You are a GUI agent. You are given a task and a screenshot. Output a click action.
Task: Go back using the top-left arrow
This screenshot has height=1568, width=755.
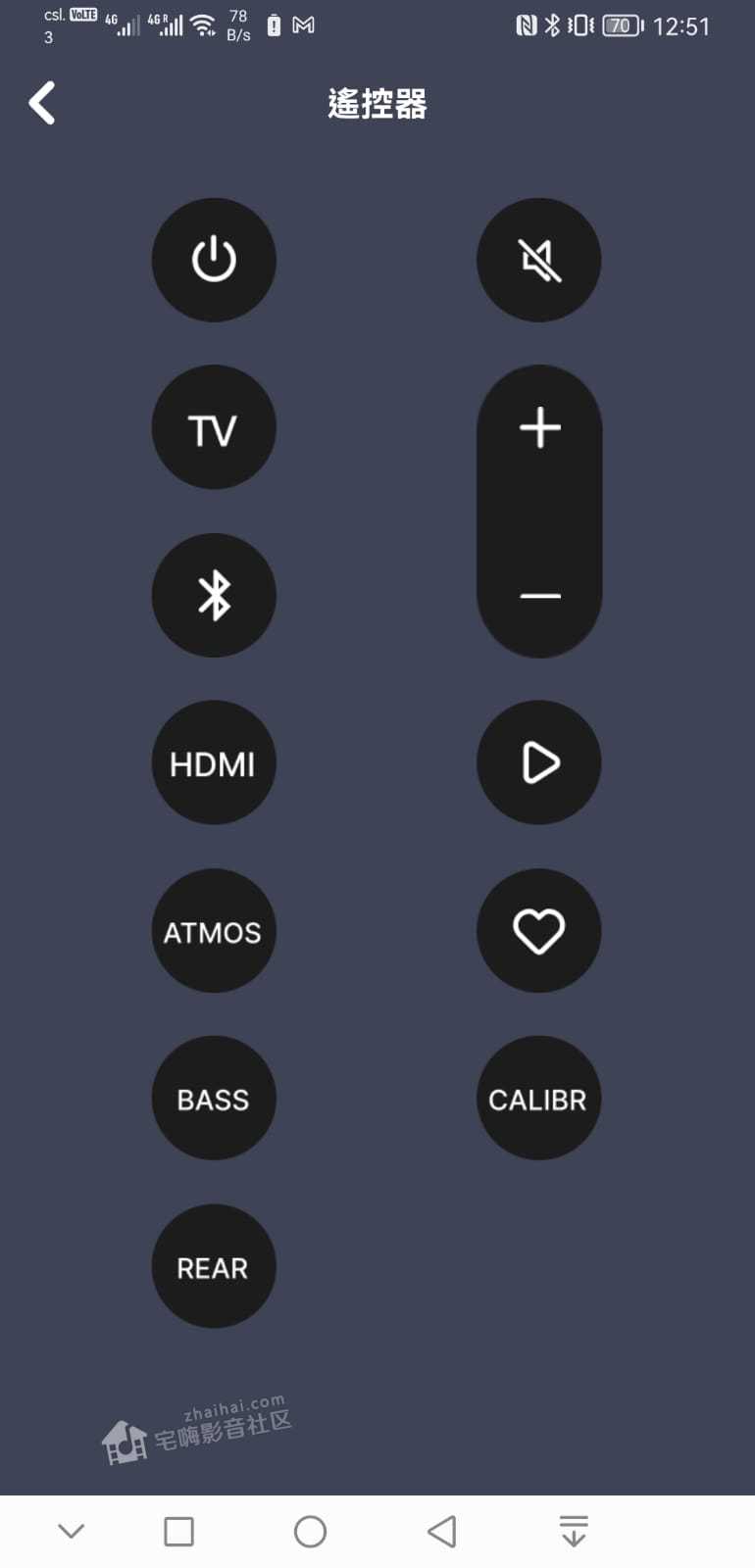click(x=42, y=103)
